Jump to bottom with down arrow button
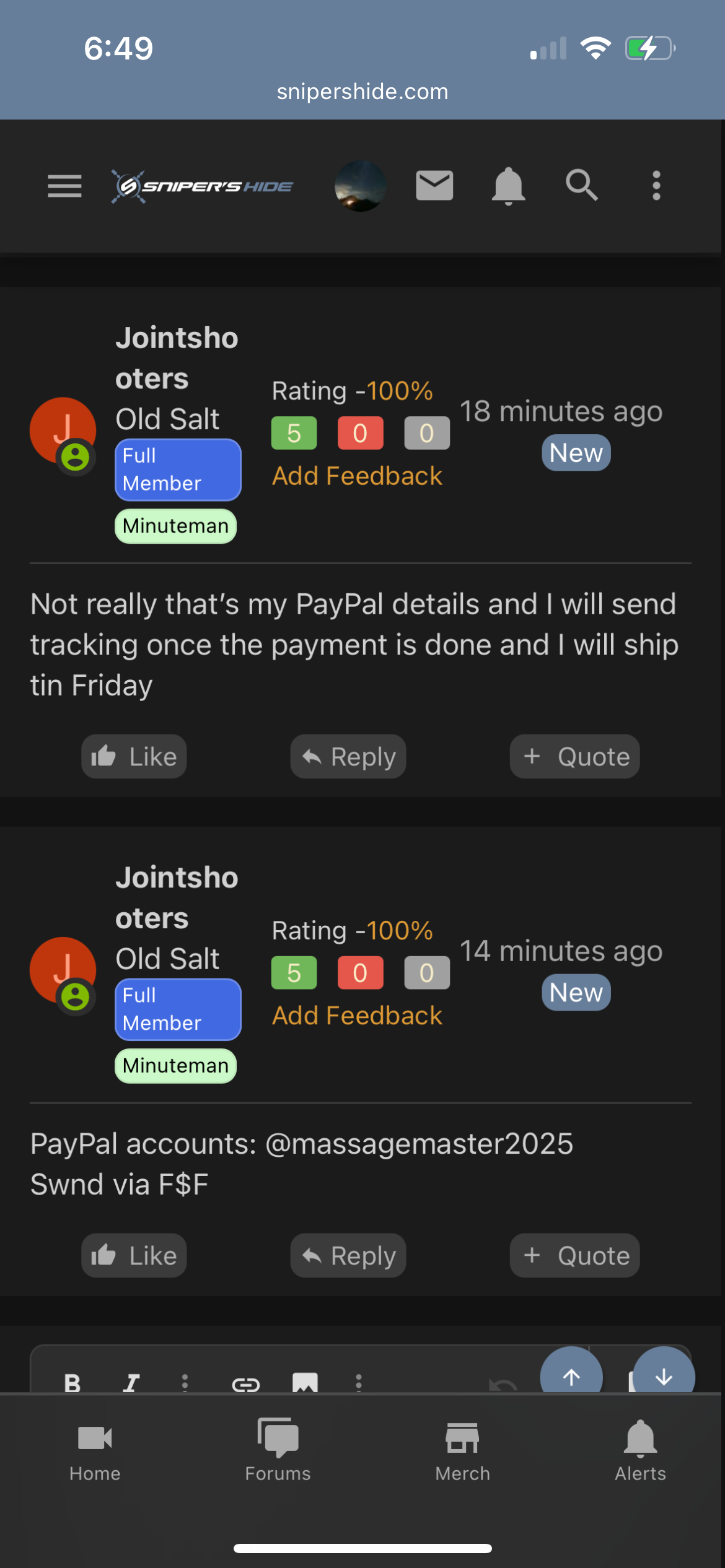Viewport: 725px width, 1568px height. coord(664,1375)
